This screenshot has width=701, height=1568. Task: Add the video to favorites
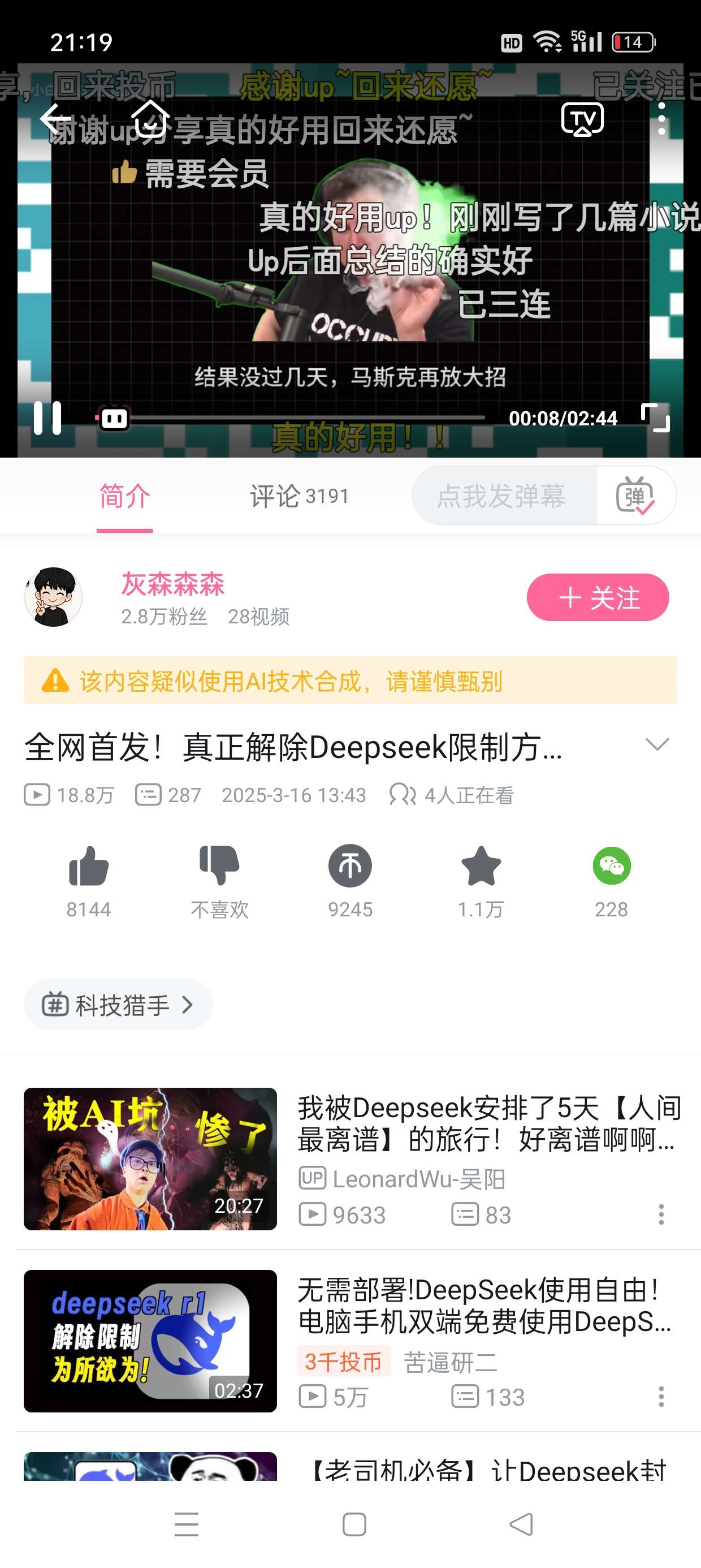pyautogui.click(x=481, y=867)
